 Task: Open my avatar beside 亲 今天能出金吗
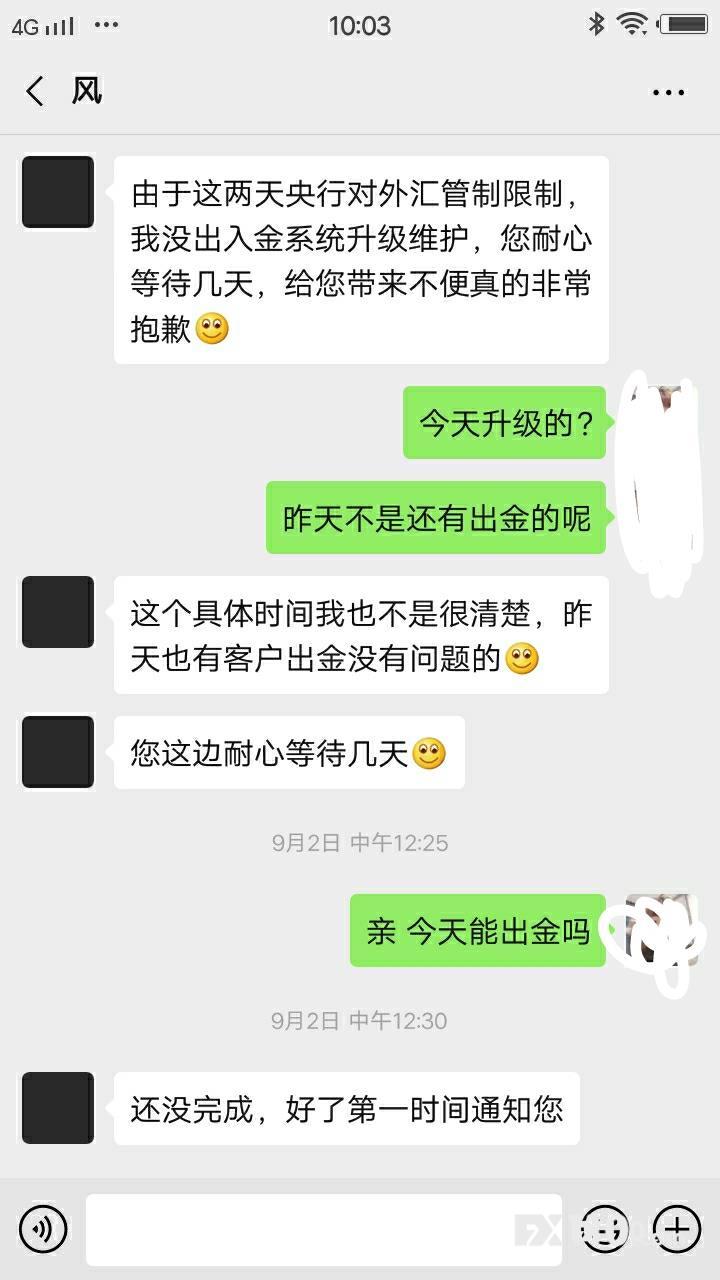[x=662, y=930]
